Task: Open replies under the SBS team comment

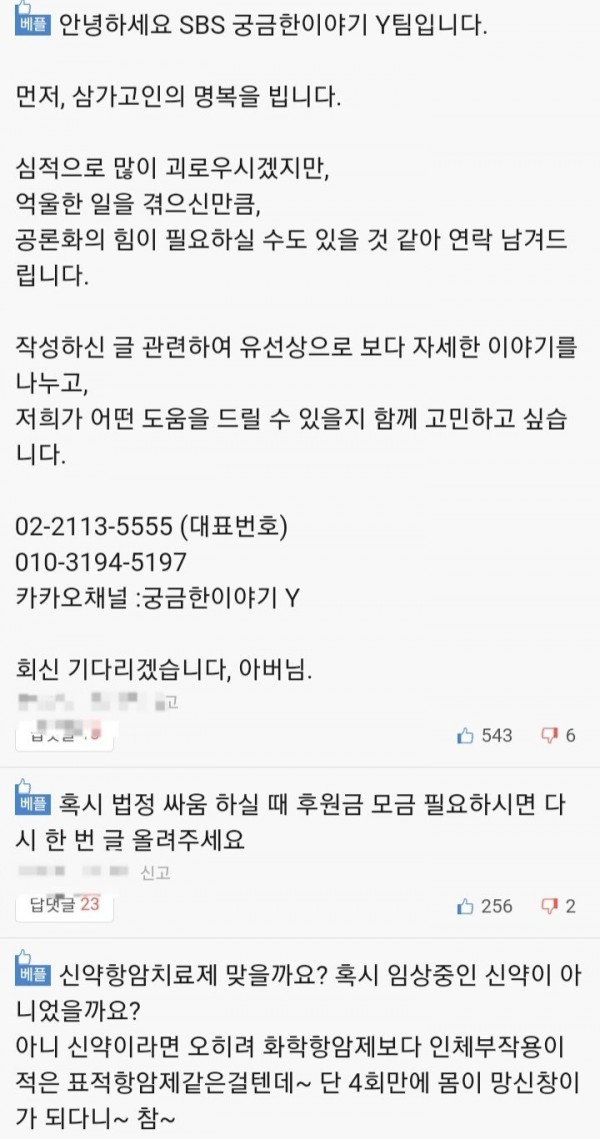Action: pos(65,735)
